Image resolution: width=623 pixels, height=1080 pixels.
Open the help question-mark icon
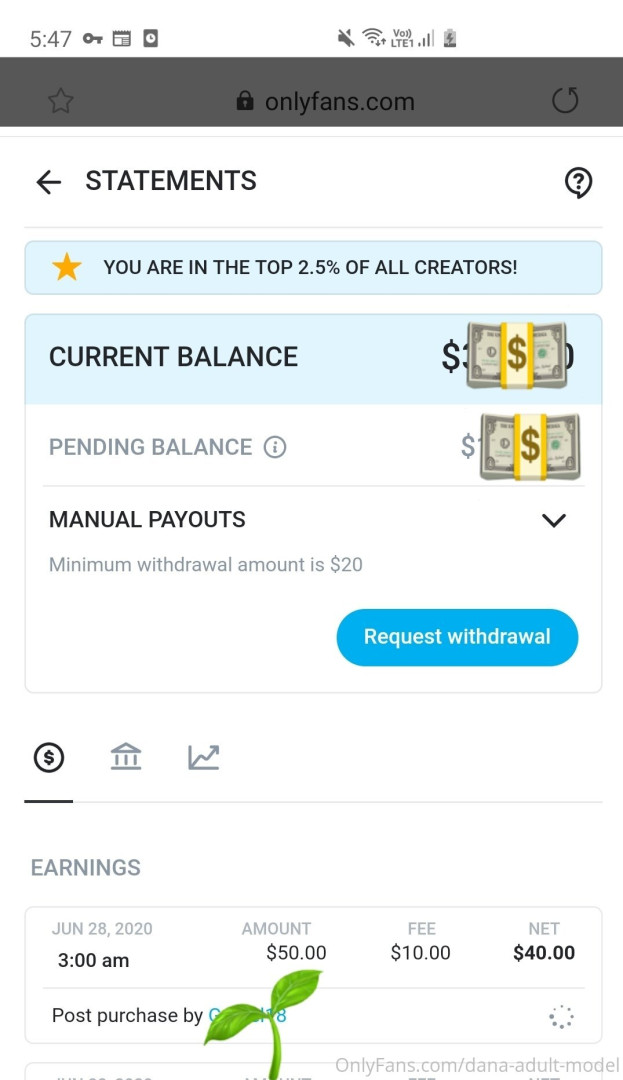(x=578, y=182)
